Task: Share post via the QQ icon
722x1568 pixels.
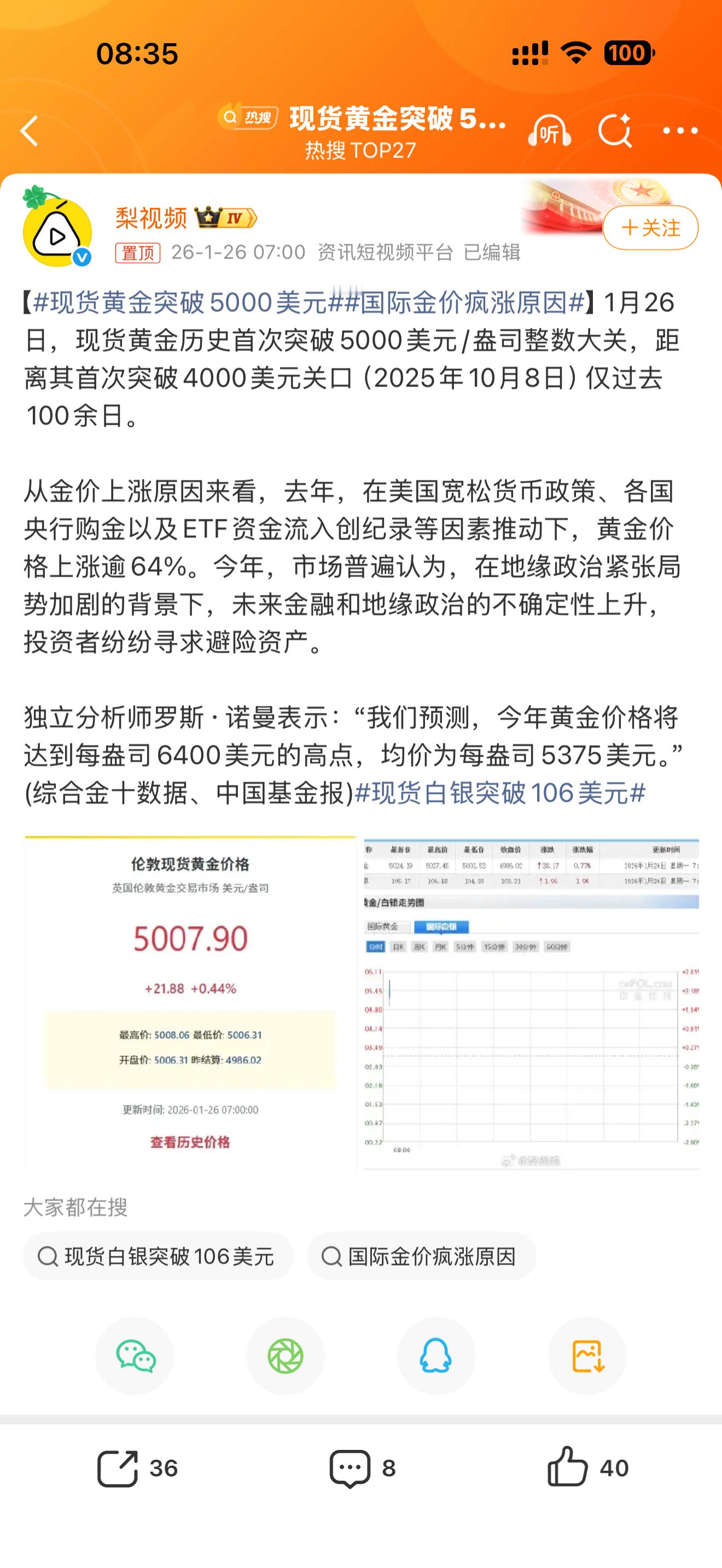Action: click(436, 1356)
